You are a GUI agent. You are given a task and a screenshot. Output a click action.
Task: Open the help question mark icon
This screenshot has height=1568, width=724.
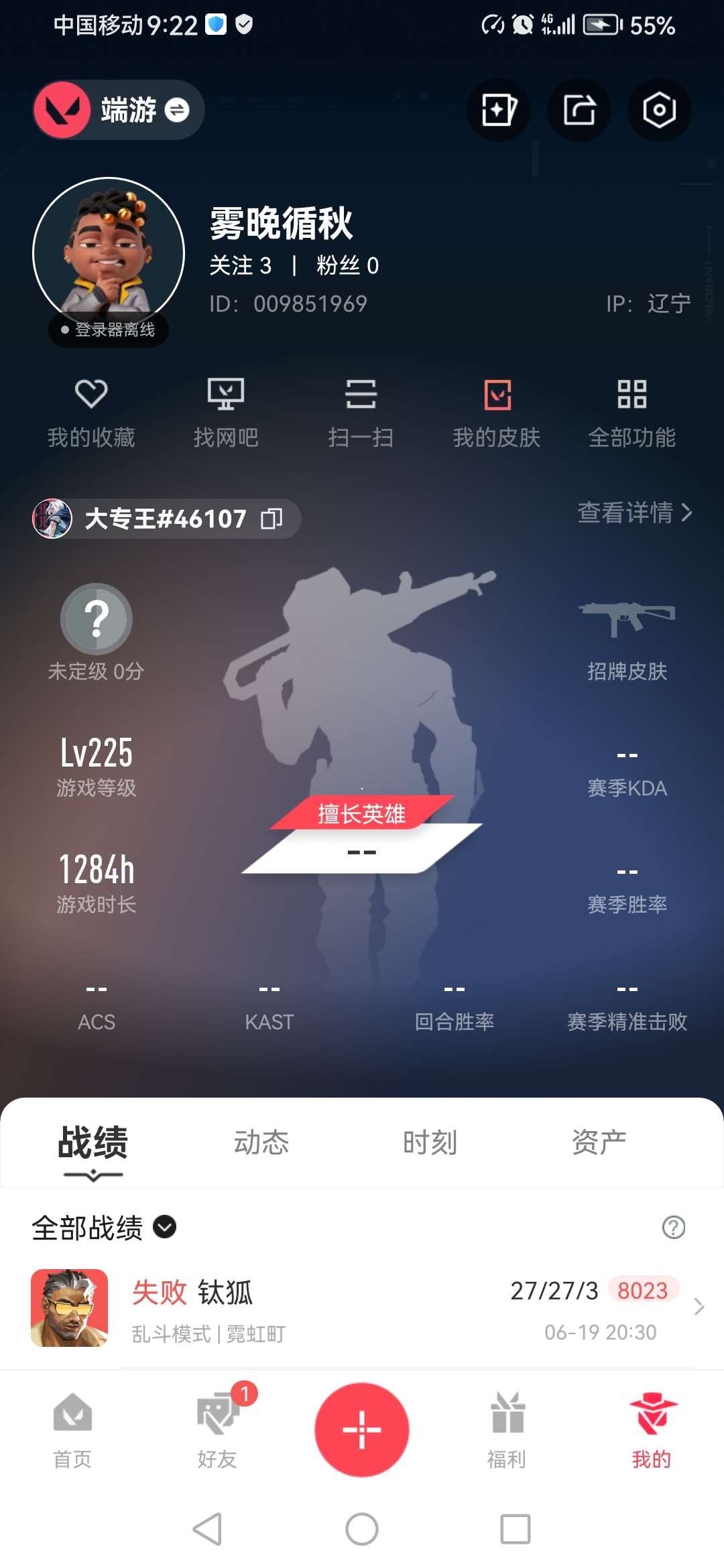coord(673,1228)
